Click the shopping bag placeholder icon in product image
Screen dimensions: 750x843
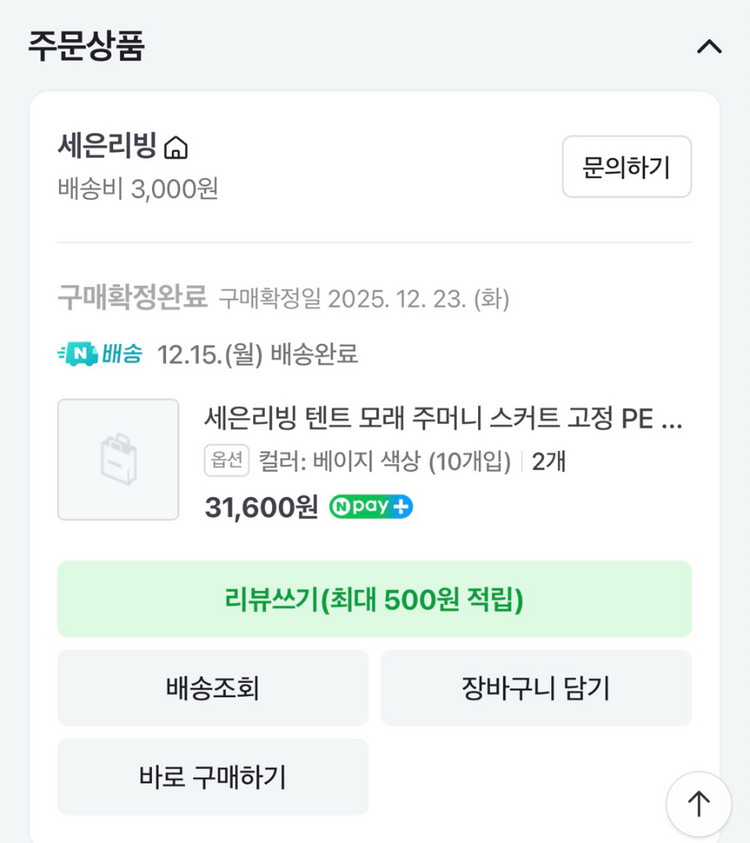[x=118, y=459]
